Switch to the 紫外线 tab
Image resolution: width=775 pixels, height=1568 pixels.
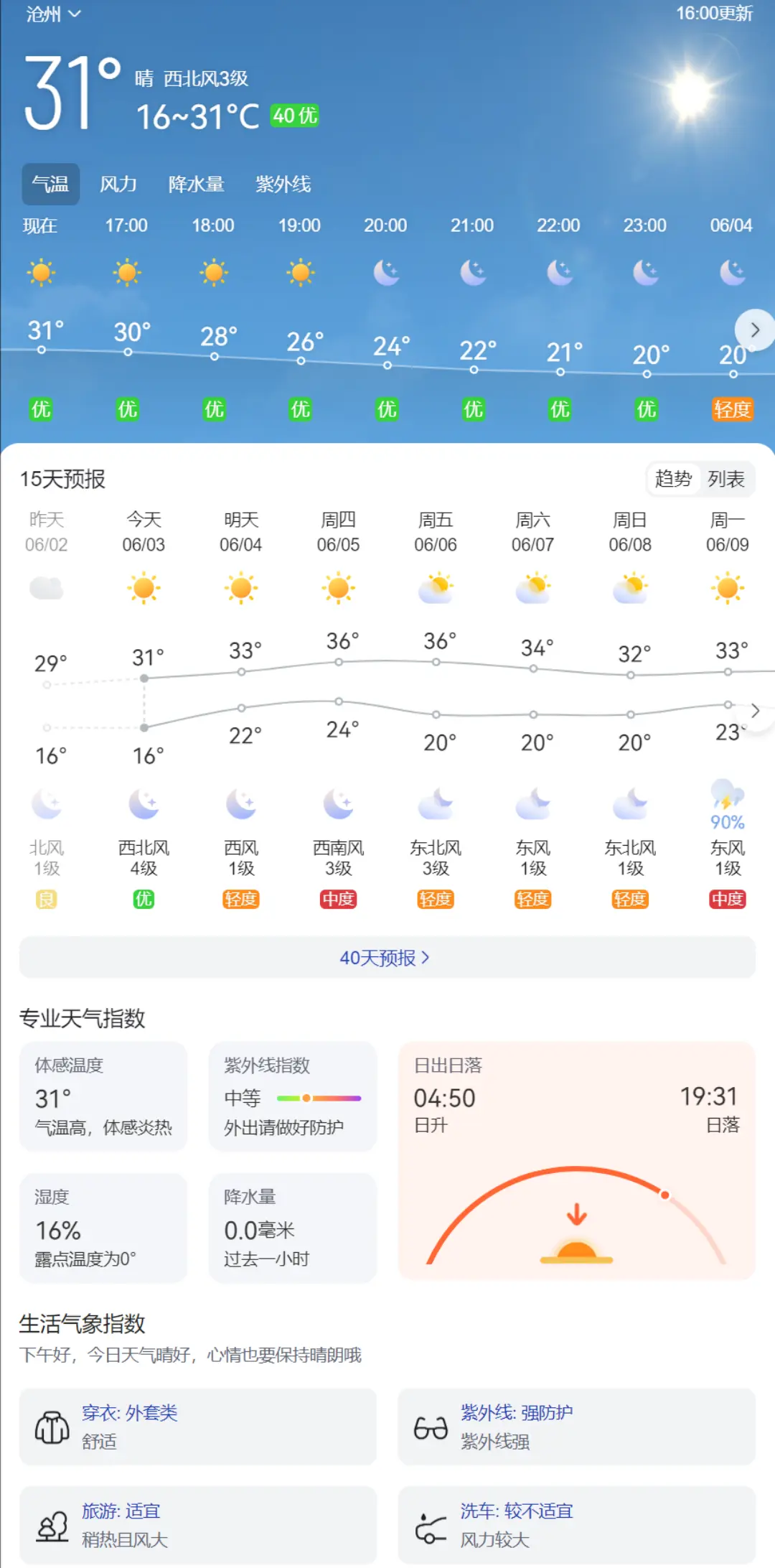(x=283, y=184)
